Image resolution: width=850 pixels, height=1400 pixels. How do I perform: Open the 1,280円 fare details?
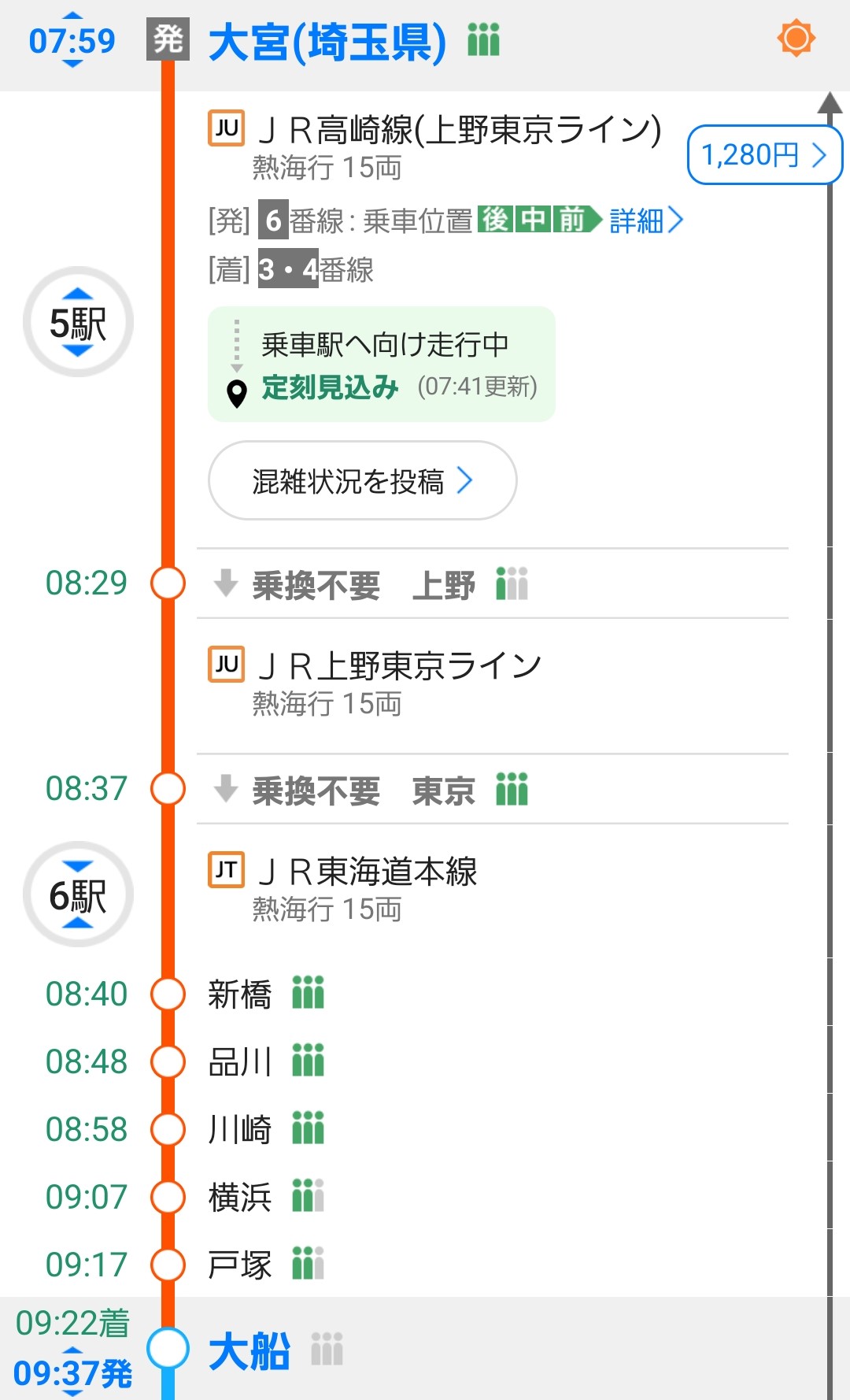click(763, 155)
